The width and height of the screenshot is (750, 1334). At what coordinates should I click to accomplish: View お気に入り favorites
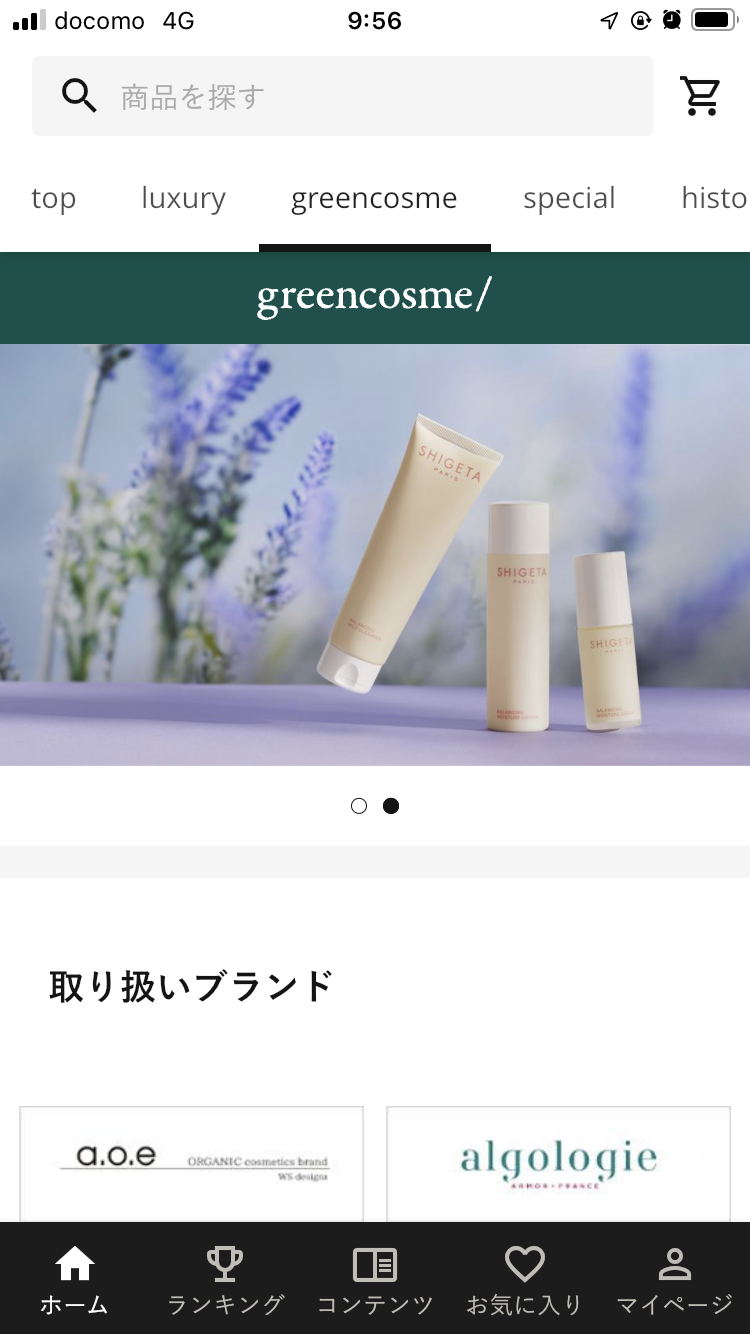coord(524,1279)
